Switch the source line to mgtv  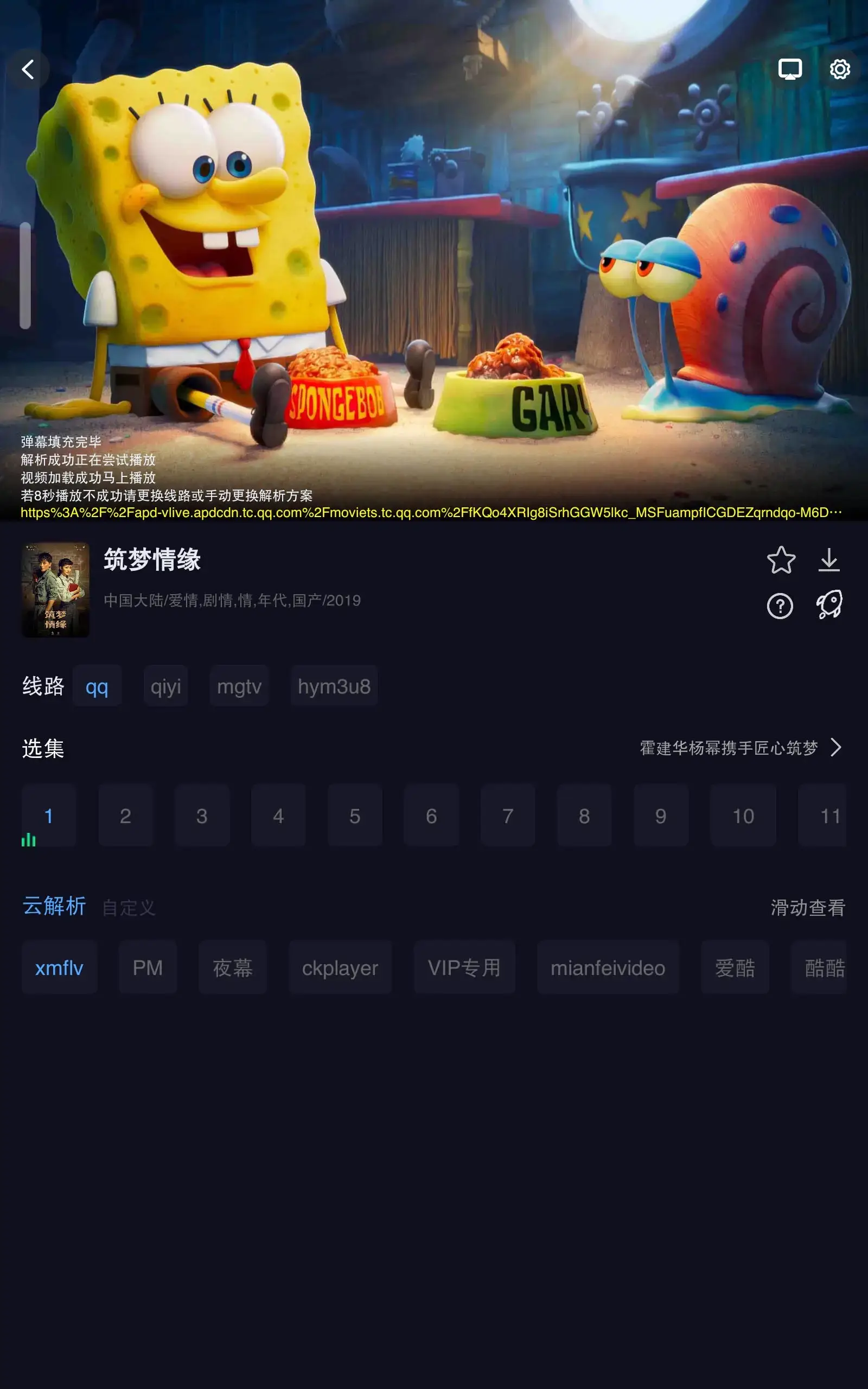[239, 686]
